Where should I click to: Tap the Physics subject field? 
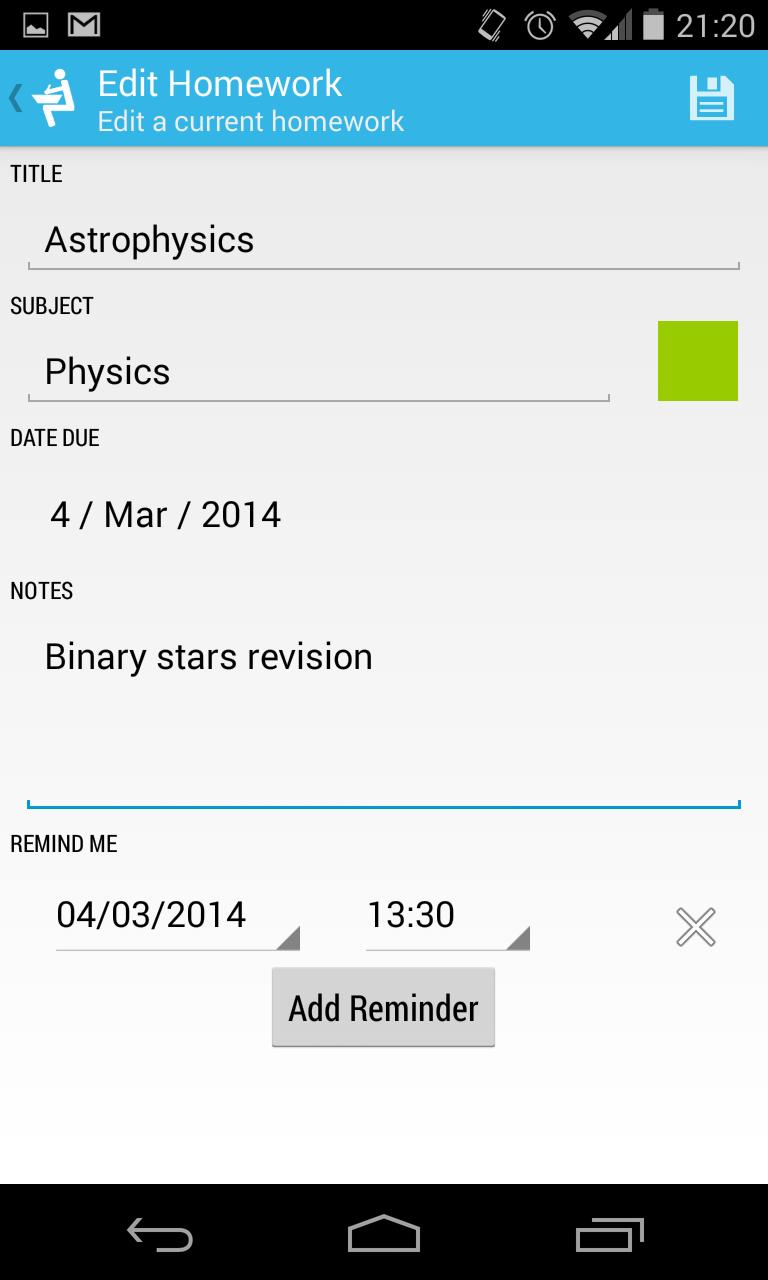pyautogui.click(x=318, y=372)
